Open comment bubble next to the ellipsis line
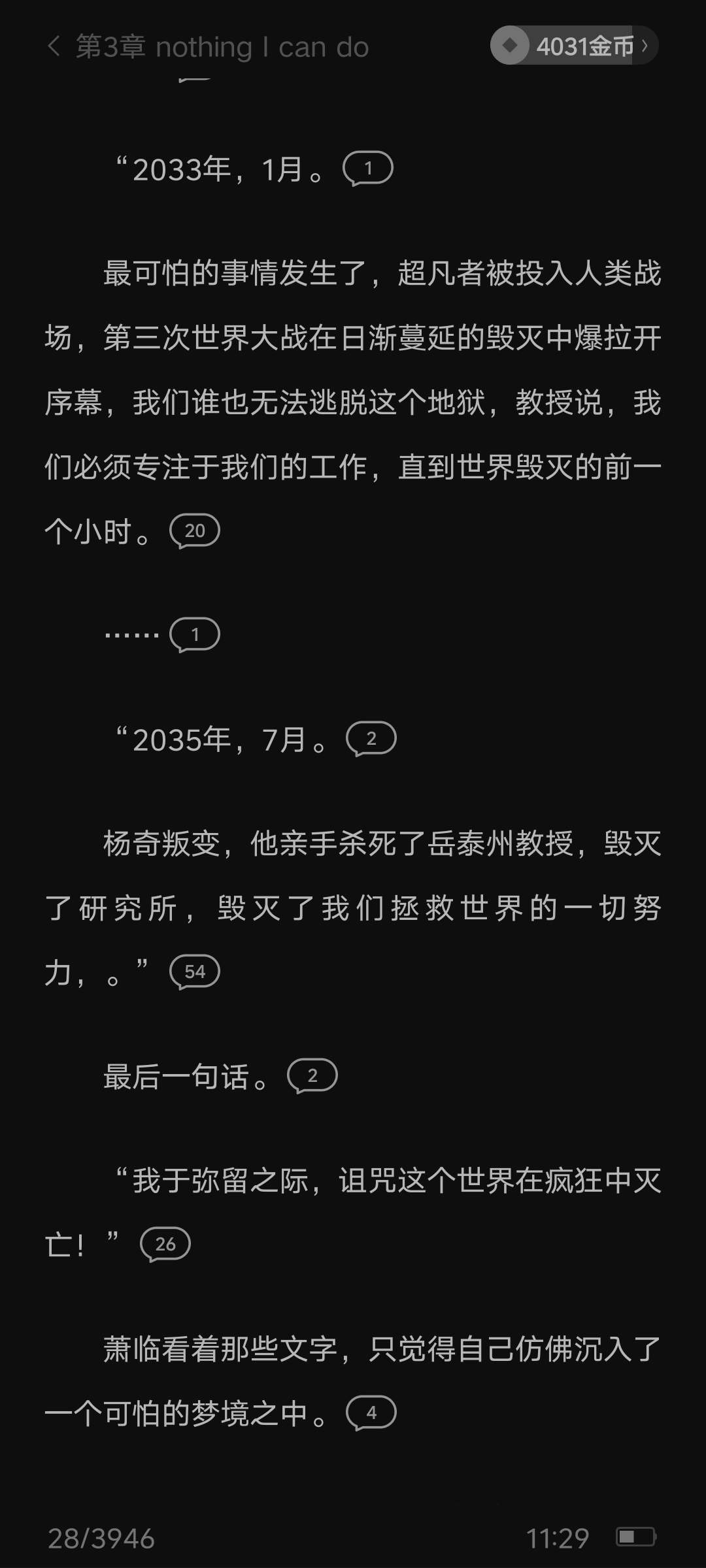 click(x=194, y=634)
